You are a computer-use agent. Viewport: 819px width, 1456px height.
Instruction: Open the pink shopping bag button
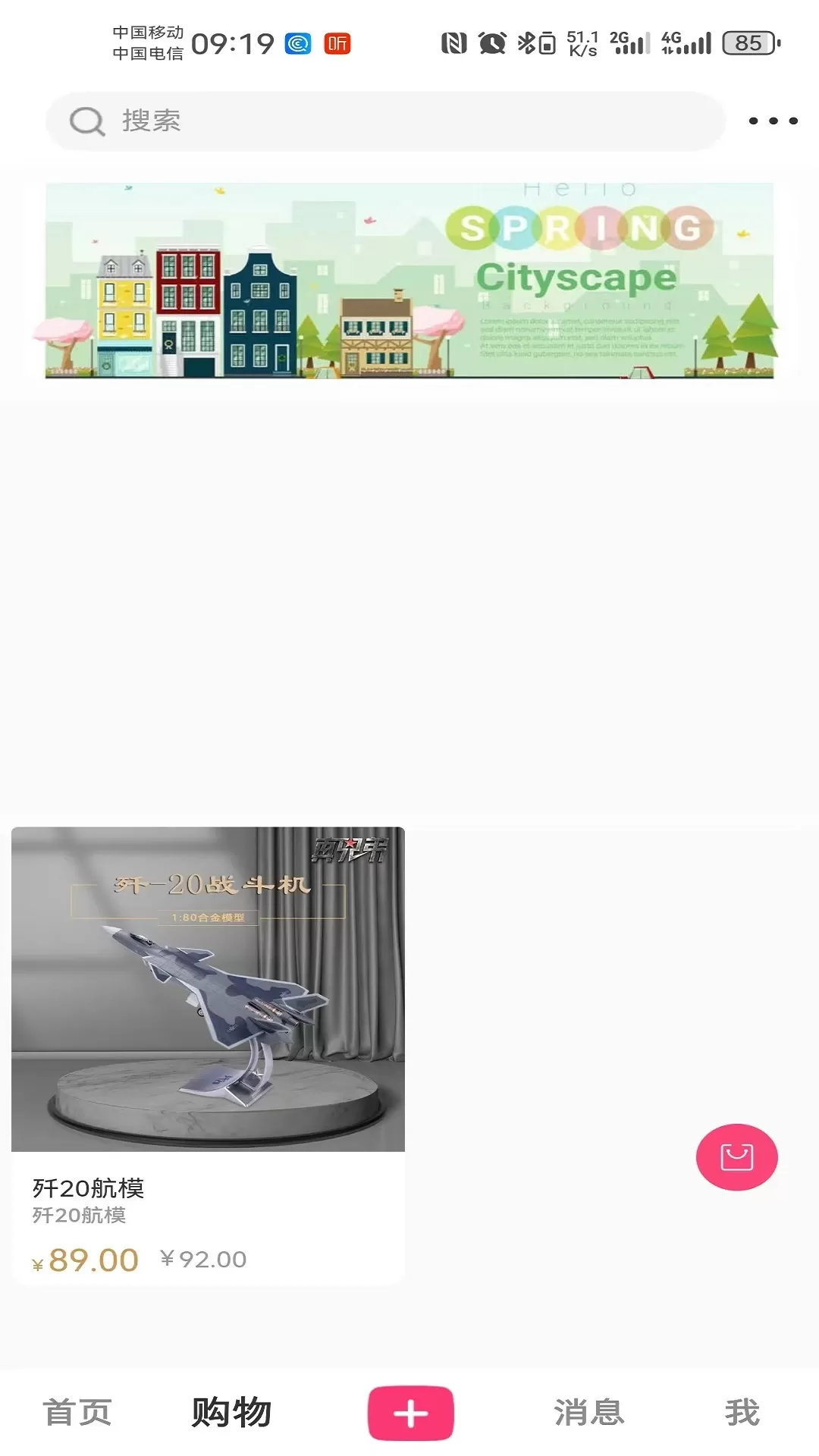(x=736, y=1157)
